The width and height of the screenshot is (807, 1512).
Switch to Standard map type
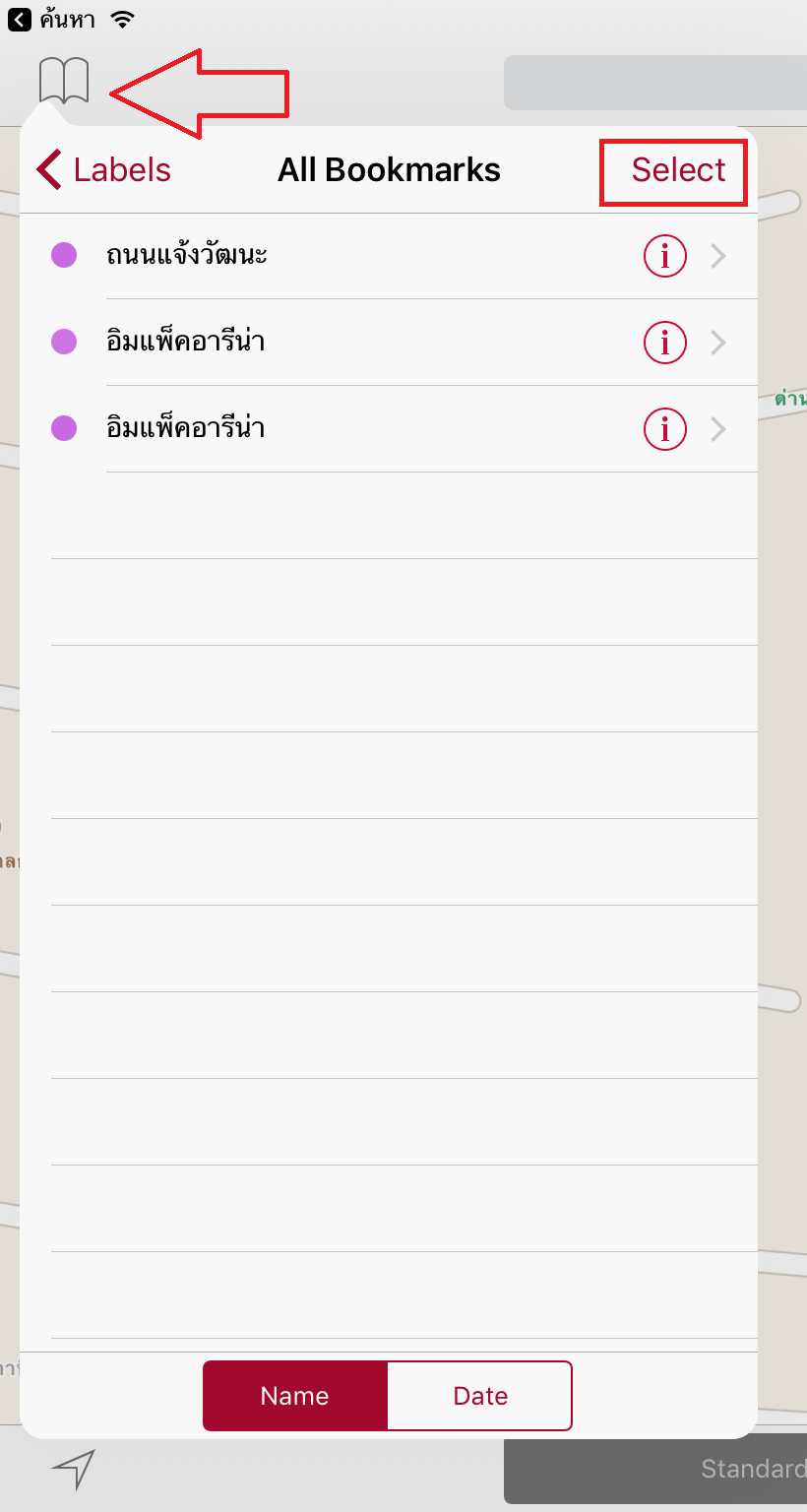pyautogui.click(x=655, y=1470)
